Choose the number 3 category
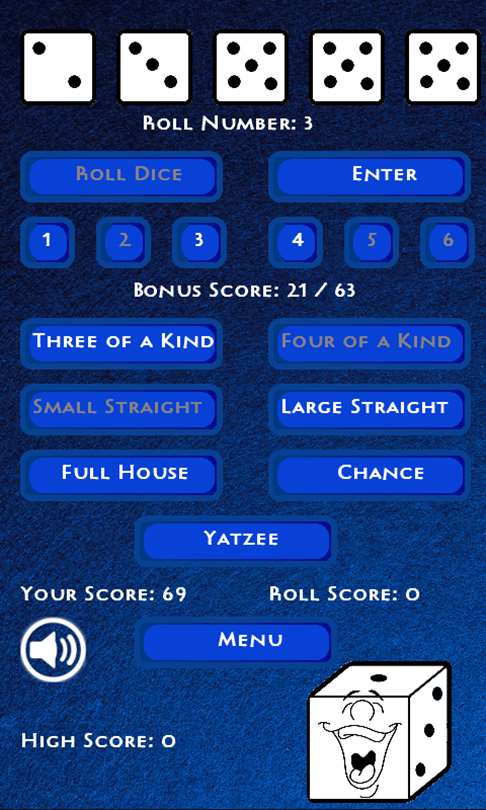Screen dimensions: 486x810 click(x=199, y=241)
